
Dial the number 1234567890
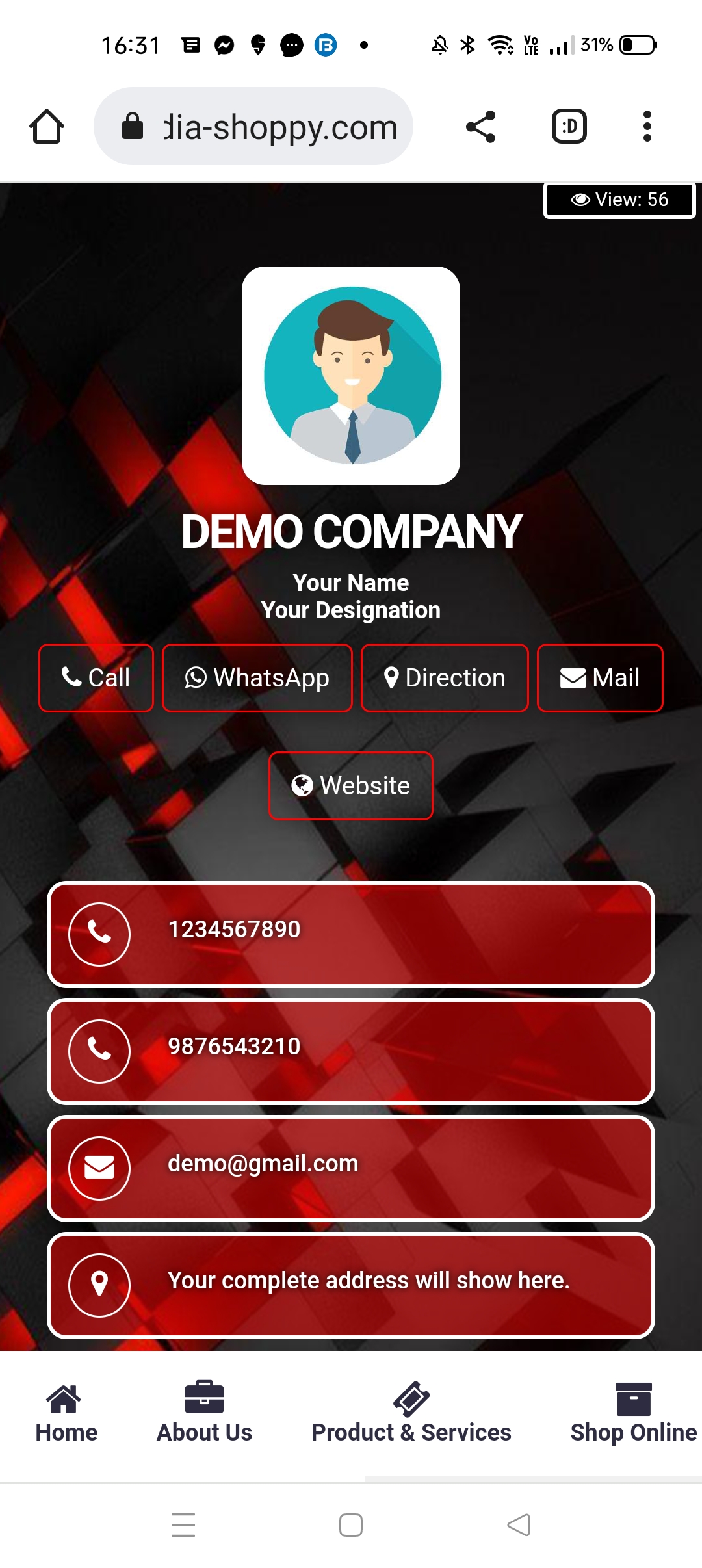(351, 934)
